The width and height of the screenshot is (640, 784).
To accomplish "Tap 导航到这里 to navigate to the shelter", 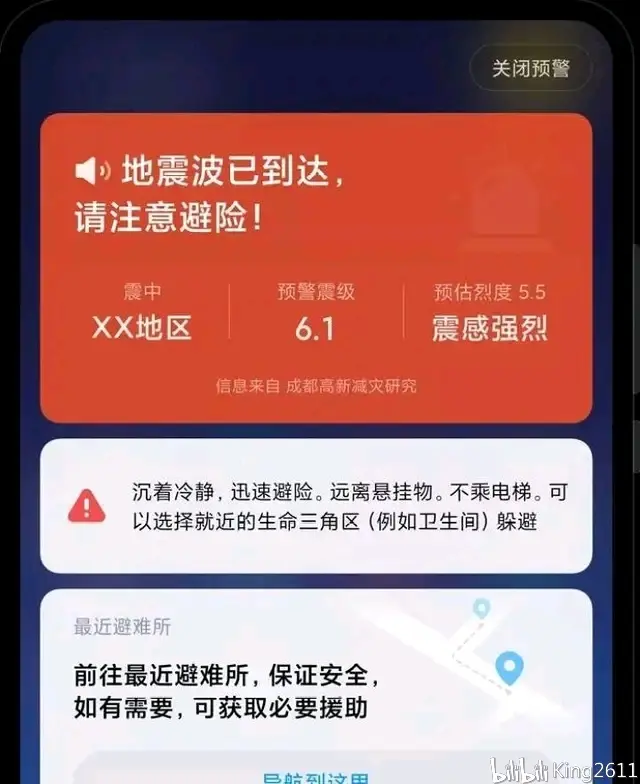I will [317, 776].
